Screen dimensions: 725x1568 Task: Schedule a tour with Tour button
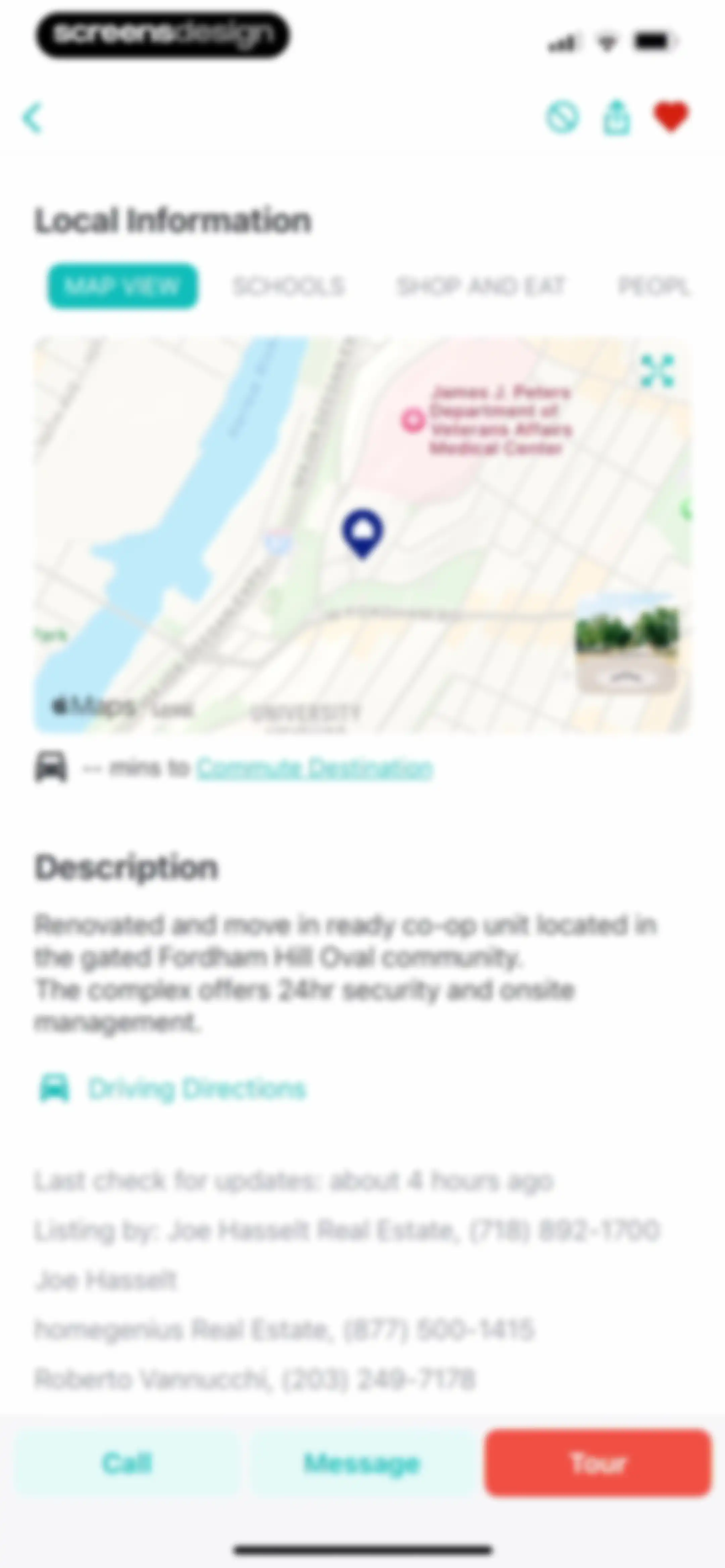pos(598,1463)
